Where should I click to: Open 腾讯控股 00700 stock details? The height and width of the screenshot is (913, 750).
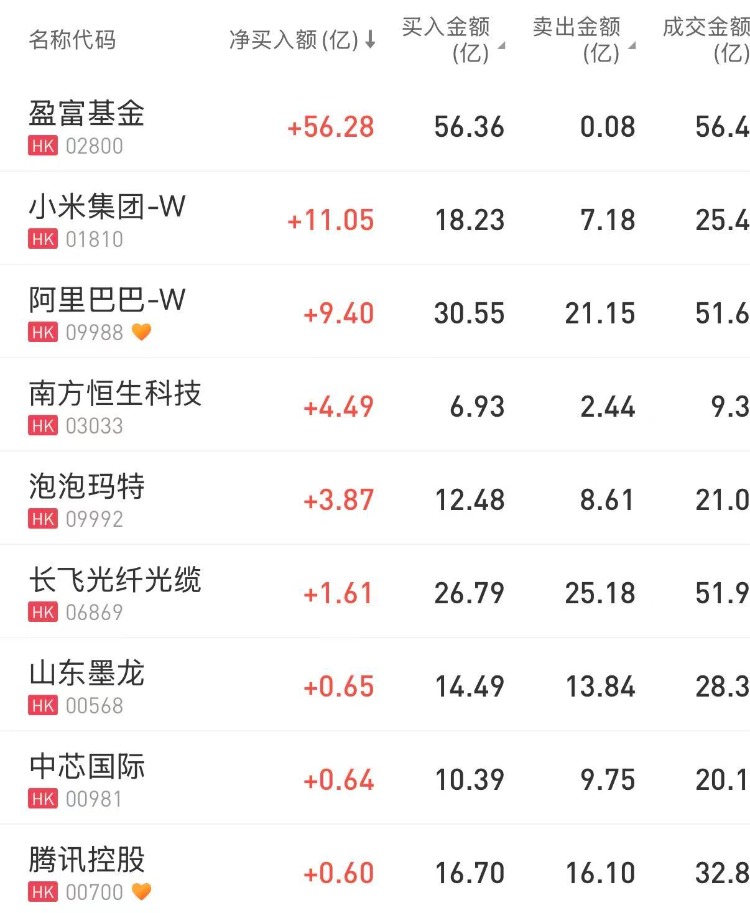[x=87, y=872]
